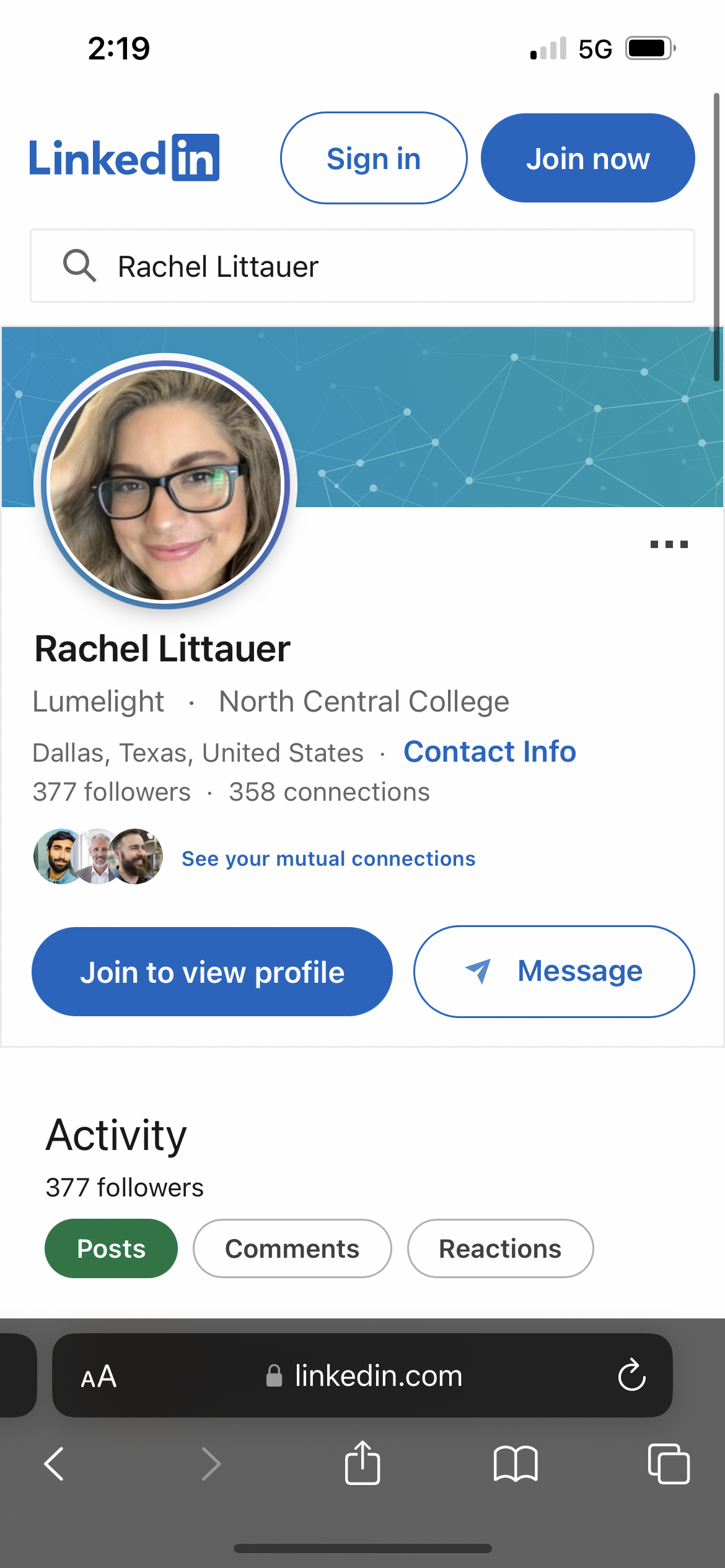Show the Reactions activity filter
The image size is (725, 1568).
point(500,1248)
